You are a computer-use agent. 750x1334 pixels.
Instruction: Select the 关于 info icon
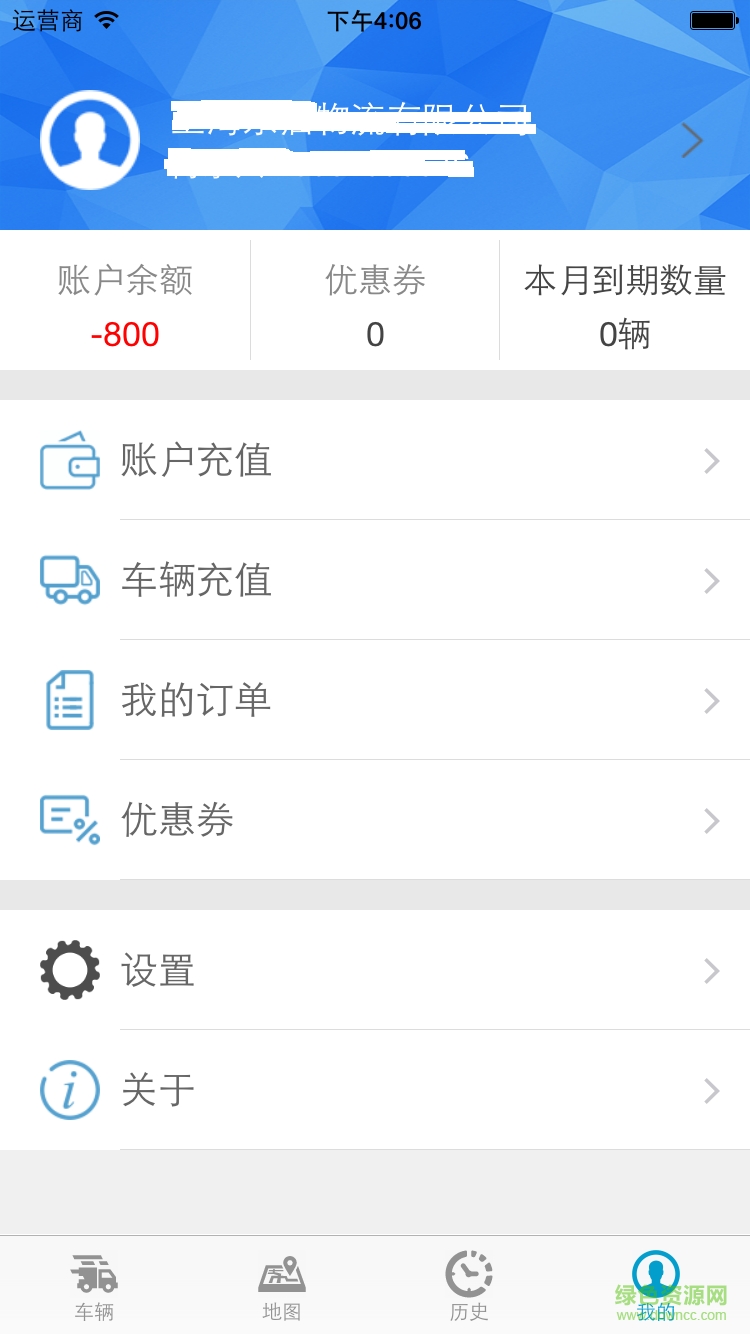pos(68,1090)
